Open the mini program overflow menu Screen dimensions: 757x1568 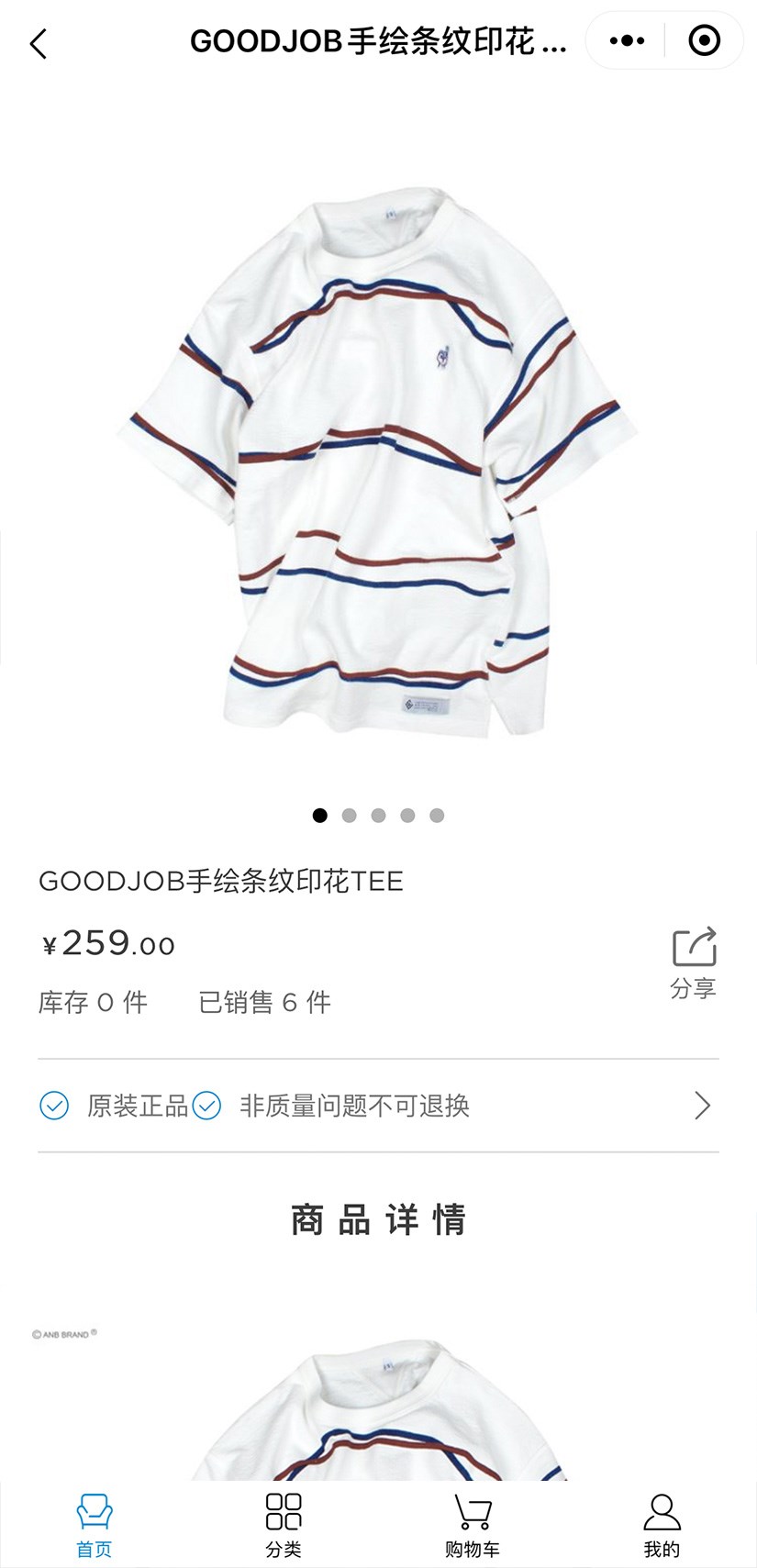pyautogui.click(x=627, y=41)
